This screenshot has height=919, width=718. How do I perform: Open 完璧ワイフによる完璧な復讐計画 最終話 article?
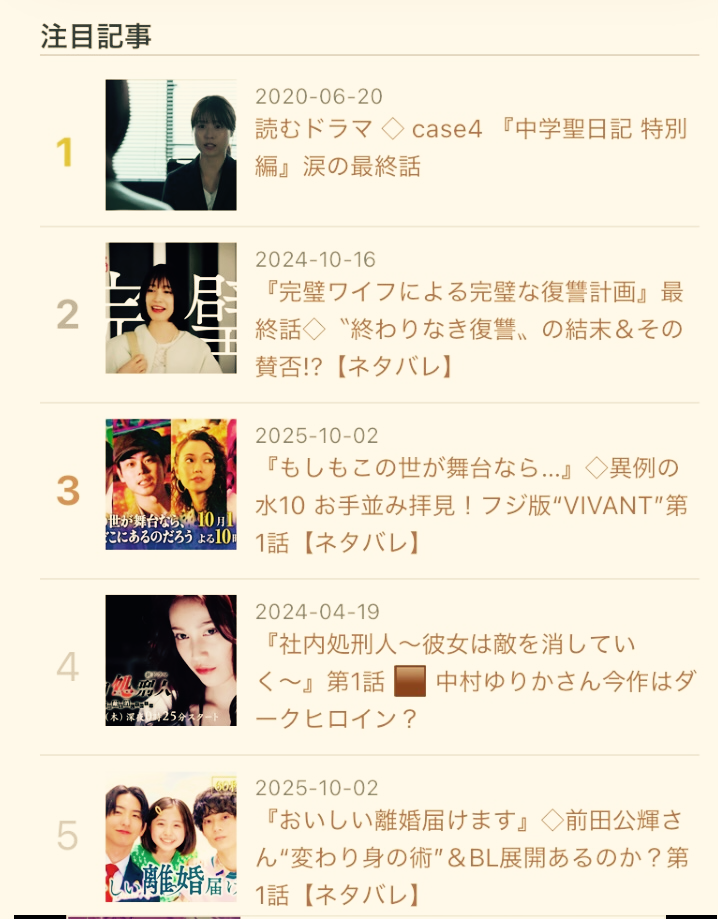point(469,329)
